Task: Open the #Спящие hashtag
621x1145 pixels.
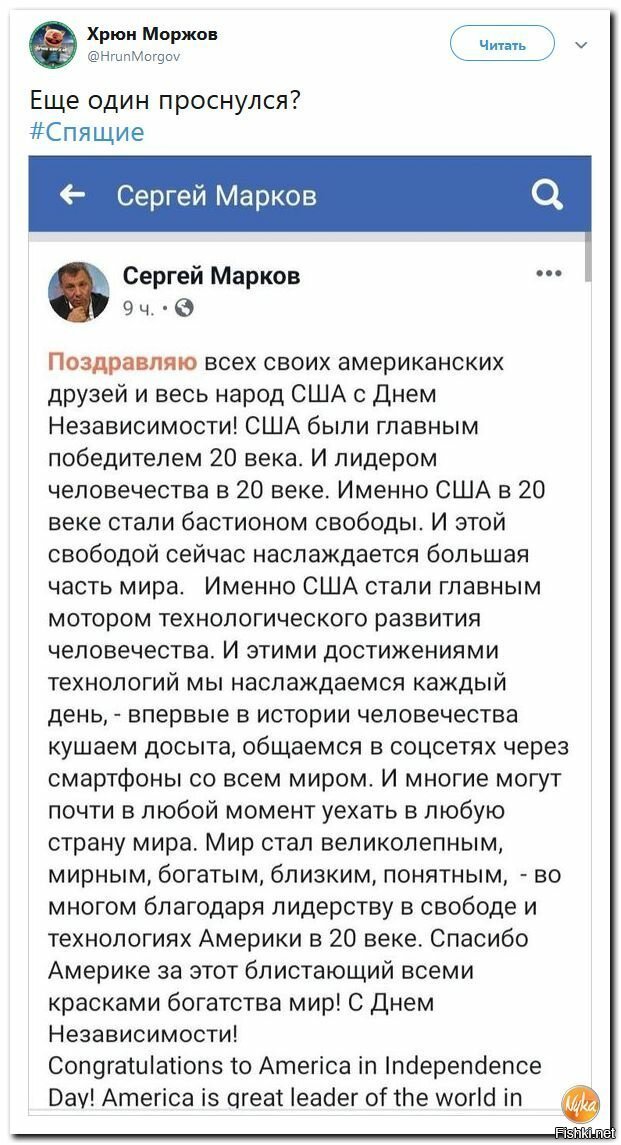Action: (88, 132)
